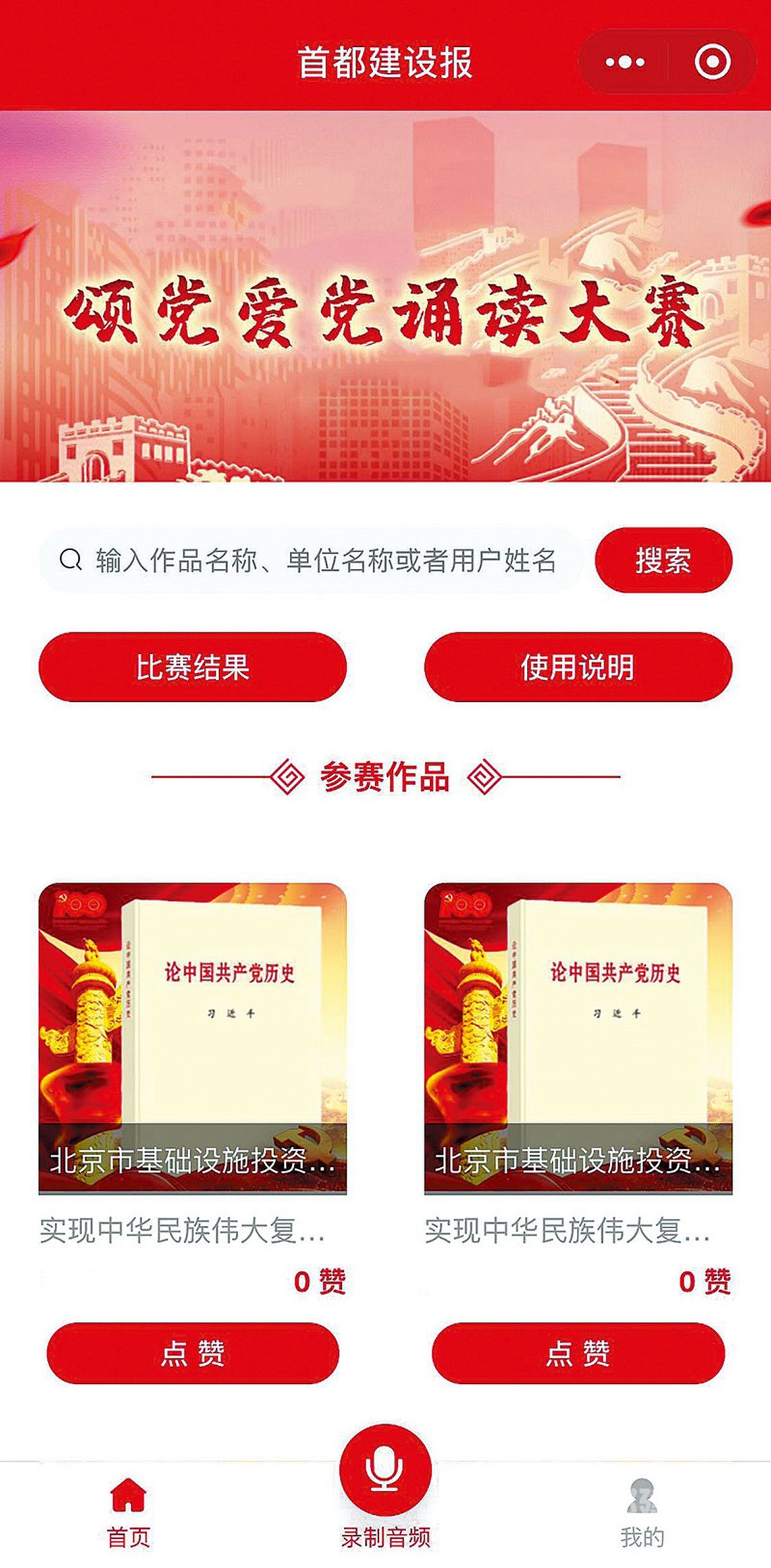Close the mini program with the circle icon
The image size is (771, 1568).
pyautogui.click(x=712, y=62)
